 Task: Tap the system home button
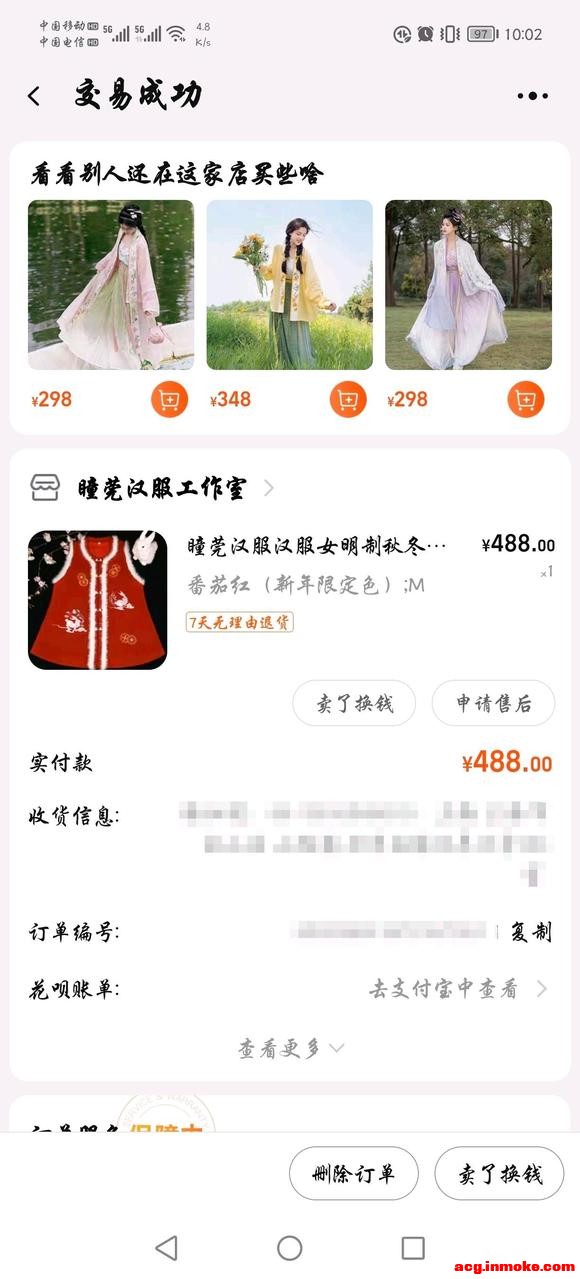click(x=290, y=1247)
